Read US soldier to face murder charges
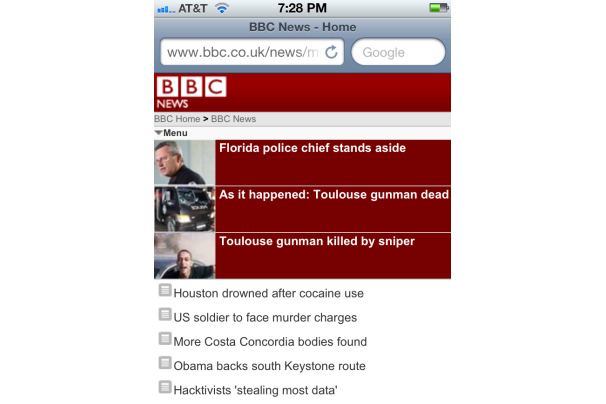Viewport: 606px width, 404px height. (265, 317)
